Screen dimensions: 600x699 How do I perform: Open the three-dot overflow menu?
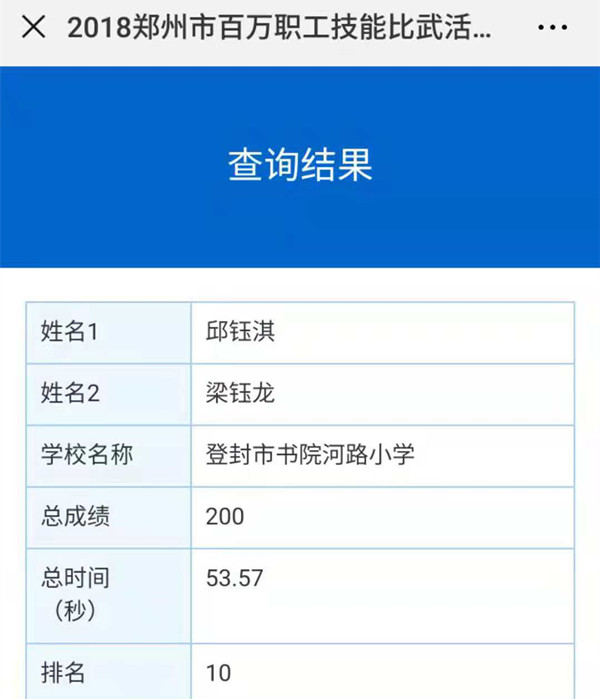click(552, 28)
